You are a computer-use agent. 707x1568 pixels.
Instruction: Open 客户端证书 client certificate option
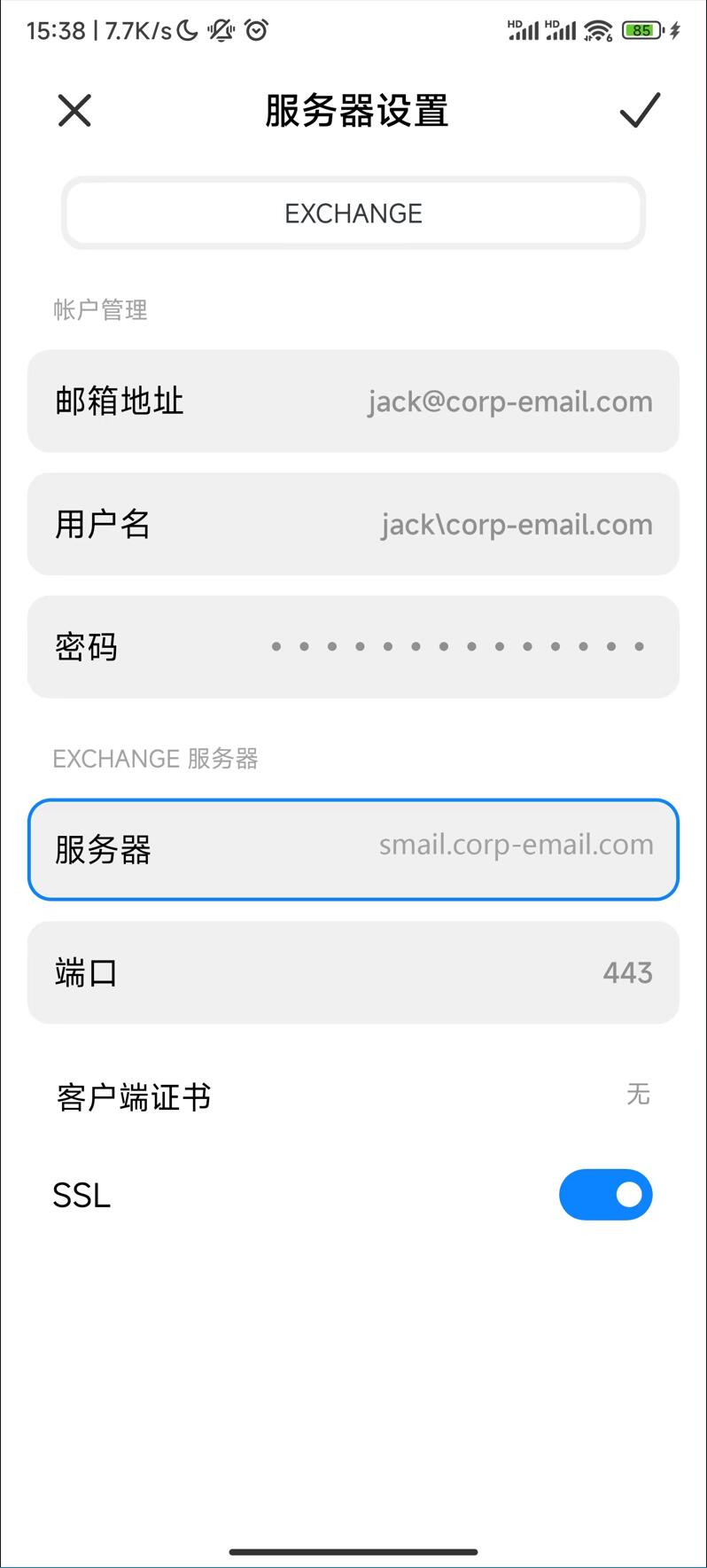pos(353,1097)
